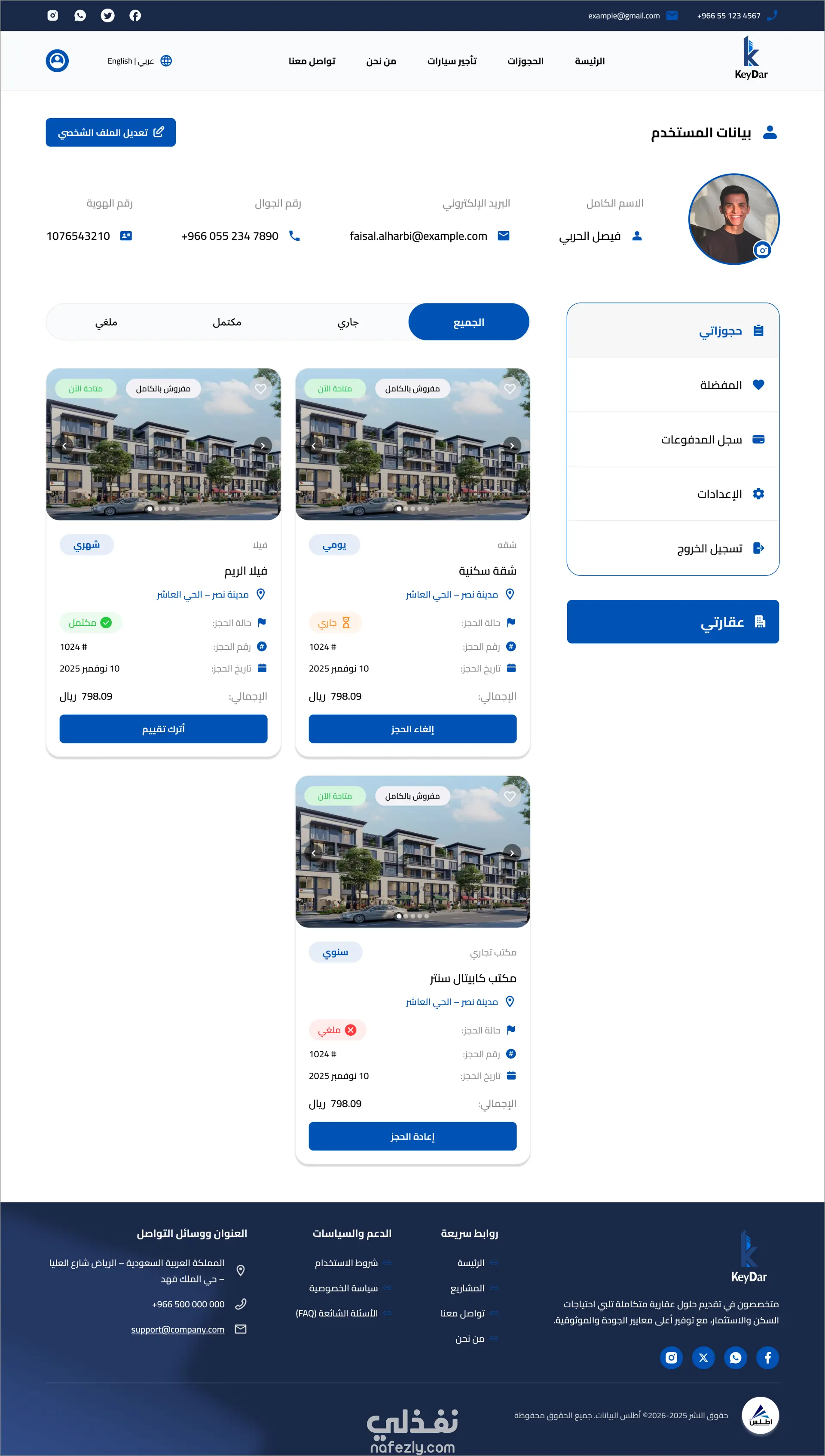Open الحجوزات in the top navigation
The image size is (825, 1456).
(x=525, y=61)
